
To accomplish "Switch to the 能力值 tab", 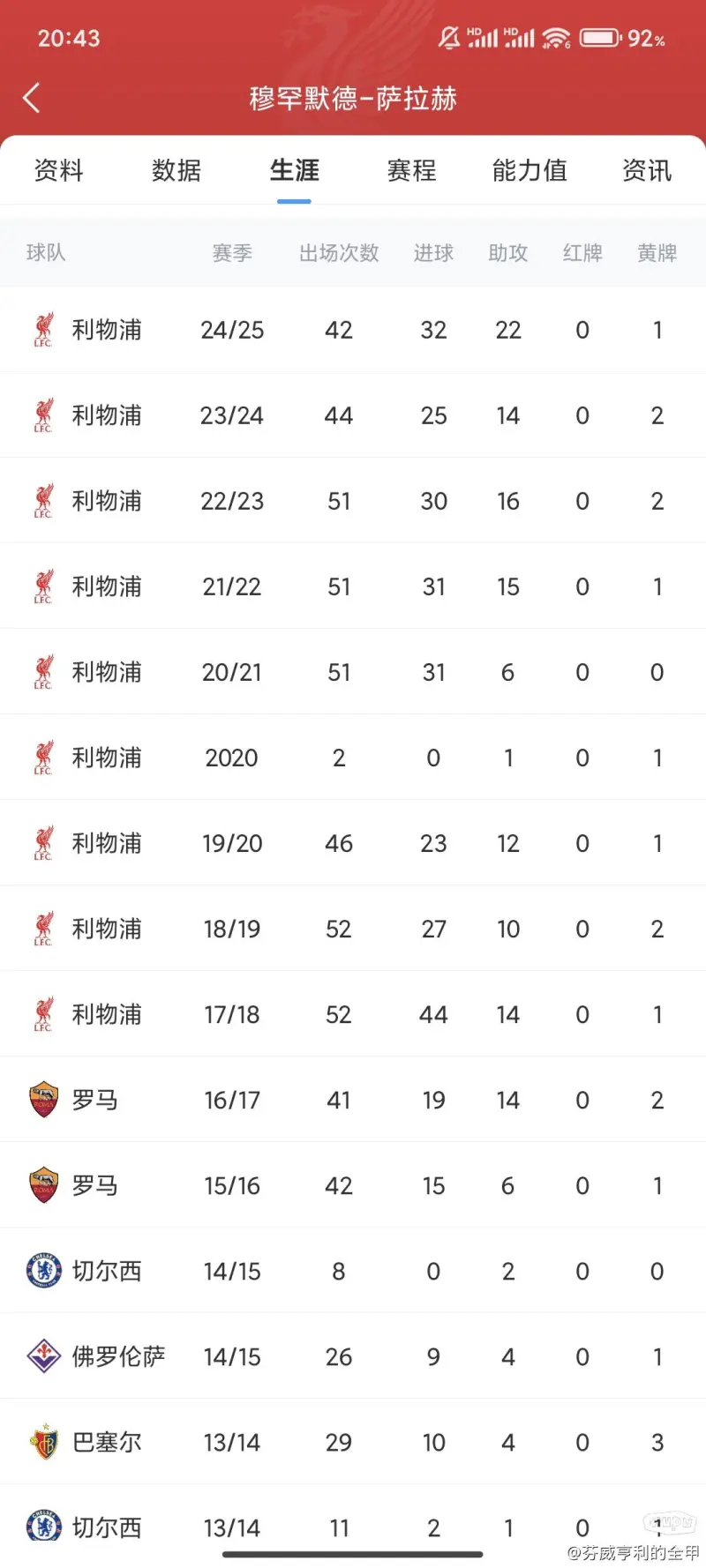I will pyautogui.click(x=529, y=170).
